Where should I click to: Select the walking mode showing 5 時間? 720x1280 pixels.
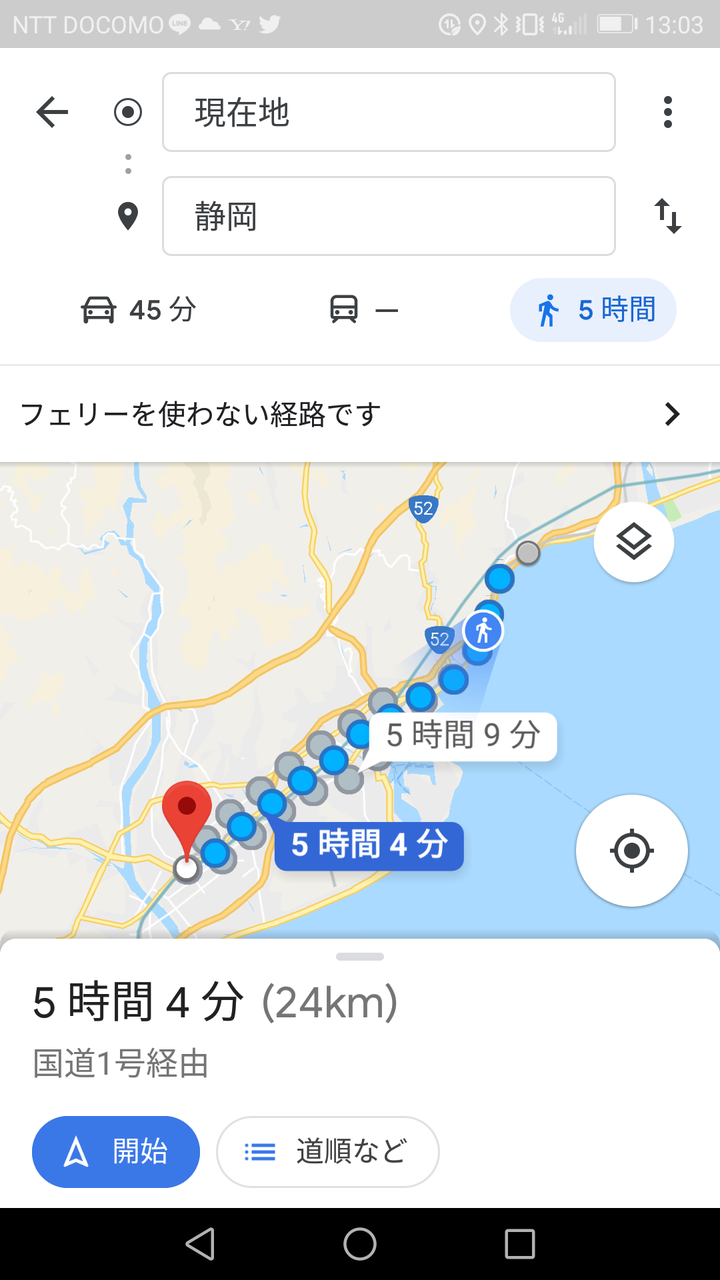pyautogui.click(x=594, y=310)
